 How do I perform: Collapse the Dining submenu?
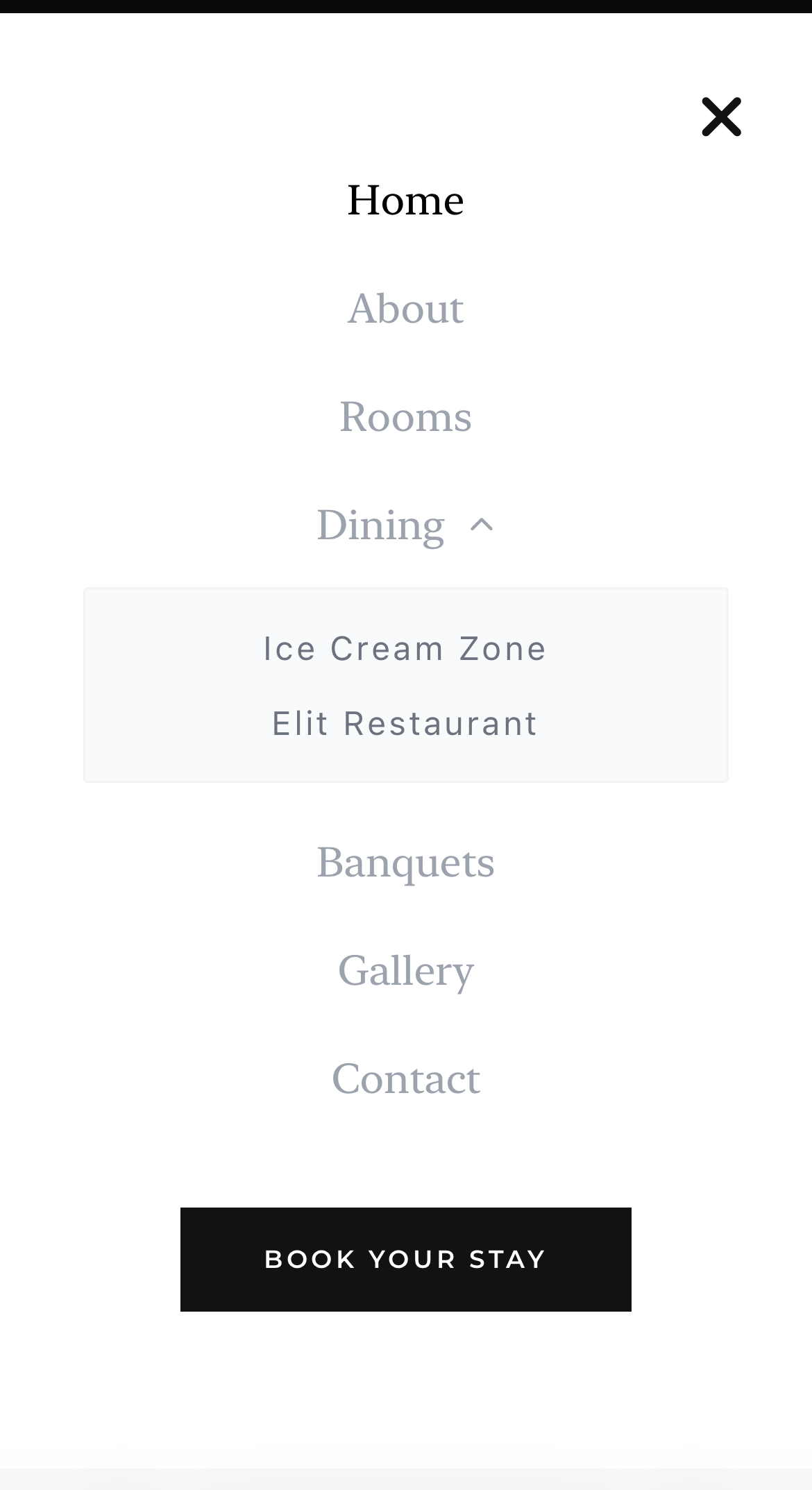click(482, 525)
